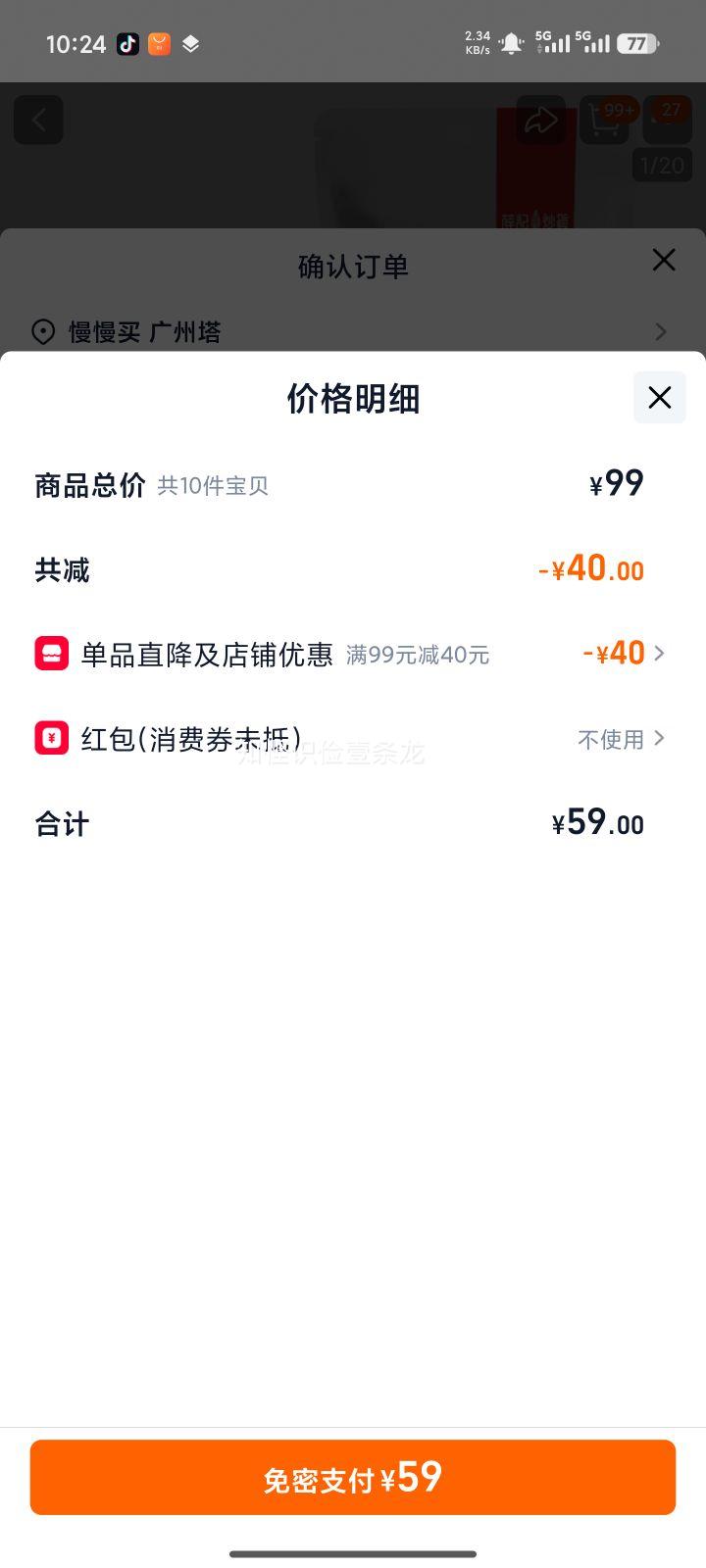
Task: Tap the 免密支付¥59 payment button
Action: point(353,1477)
